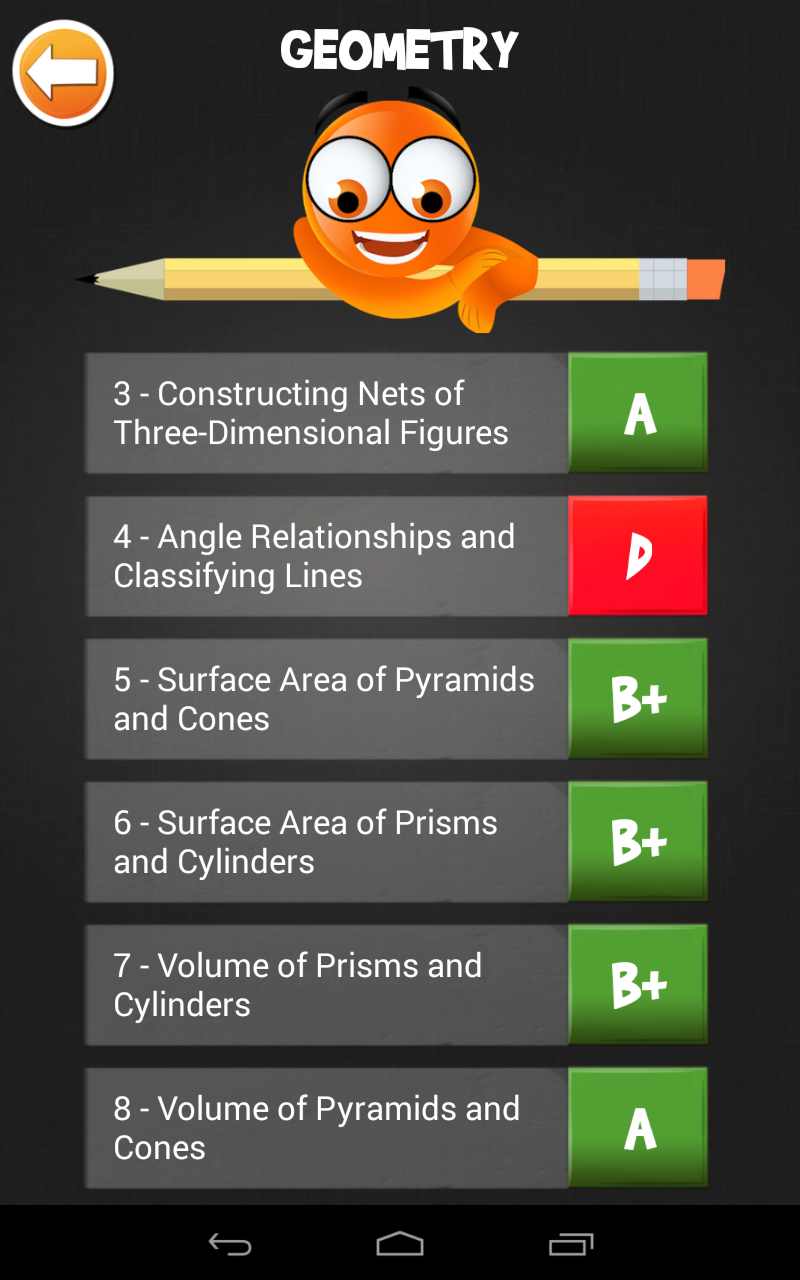Tap the Android home navigation icon
This screenshot has height=1280, width=800.
coord(400,1243)
